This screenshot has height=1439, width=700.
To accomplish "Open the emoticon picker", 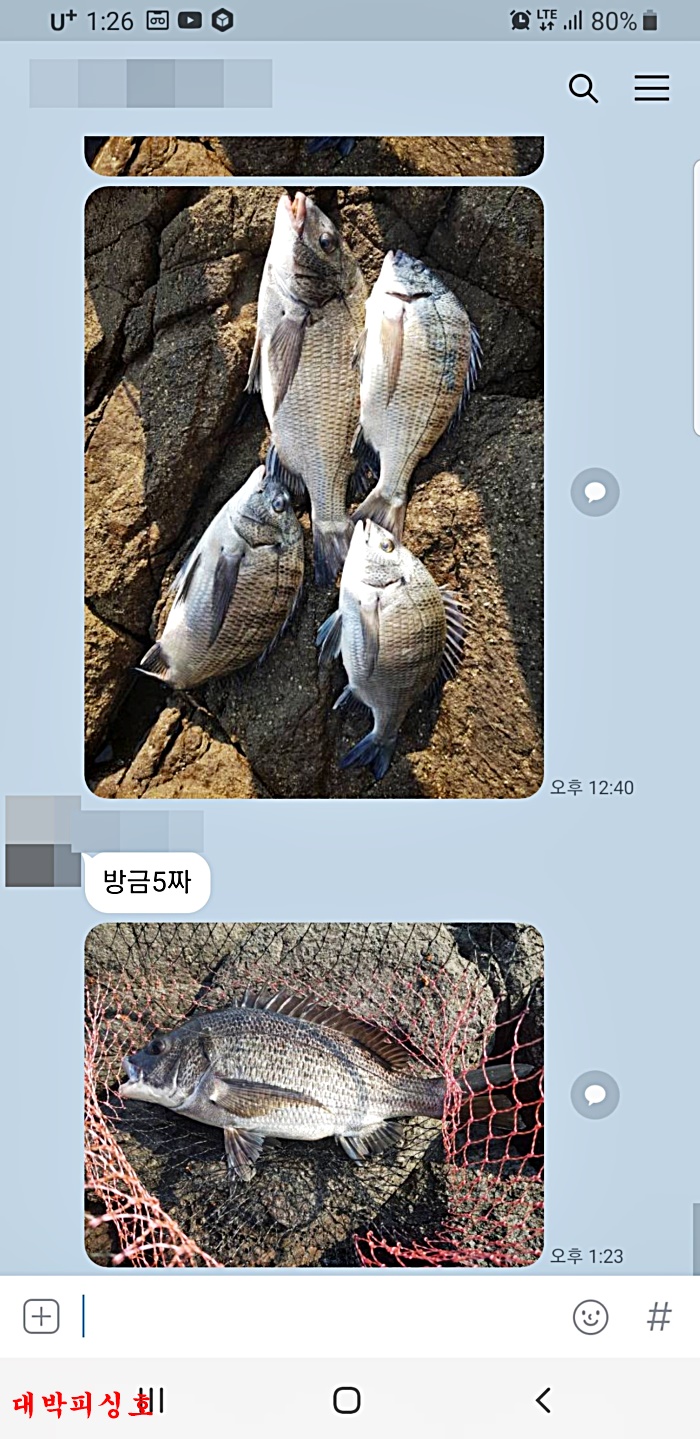I will coord(590,1316).
